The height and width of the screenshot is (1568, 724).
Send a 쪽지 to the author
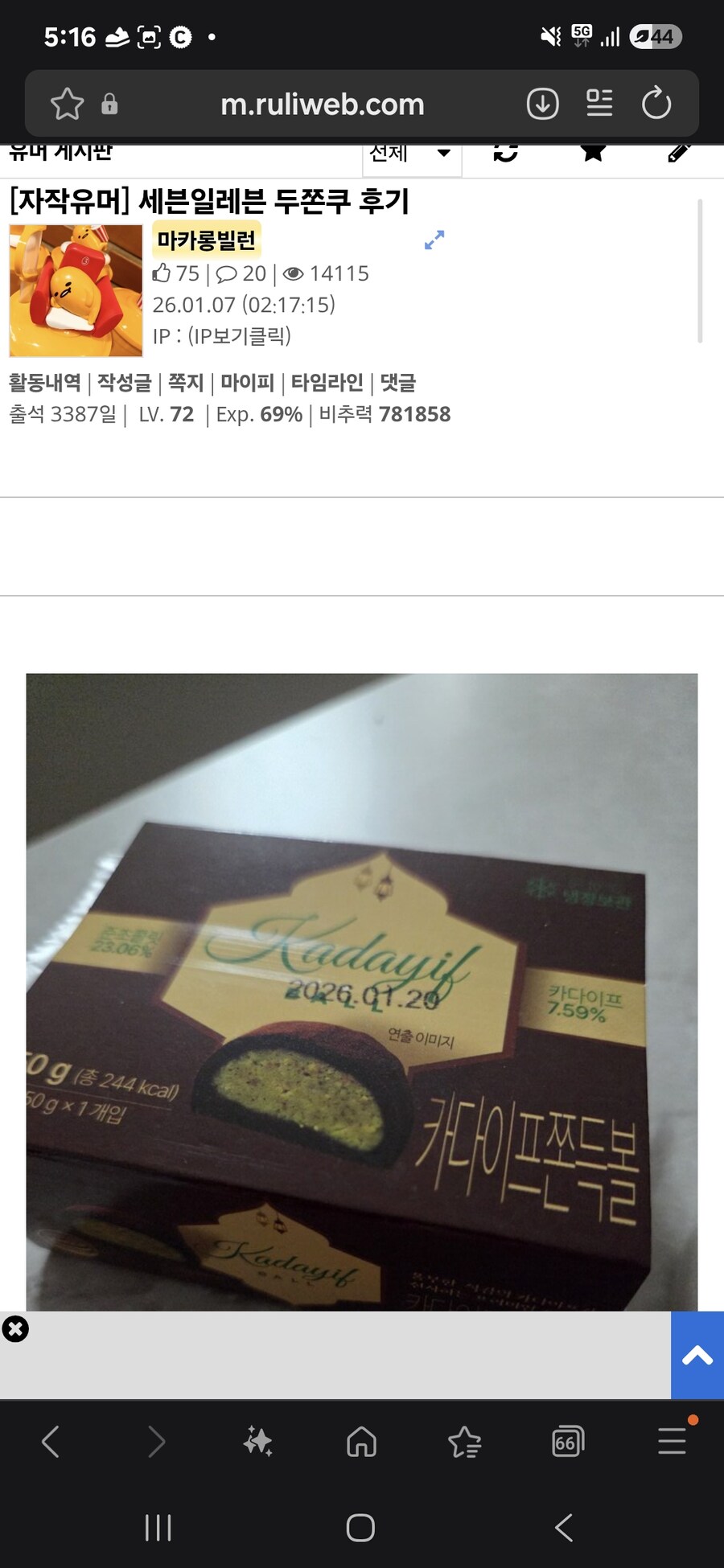pyautogui.click(x=186, y=383)
